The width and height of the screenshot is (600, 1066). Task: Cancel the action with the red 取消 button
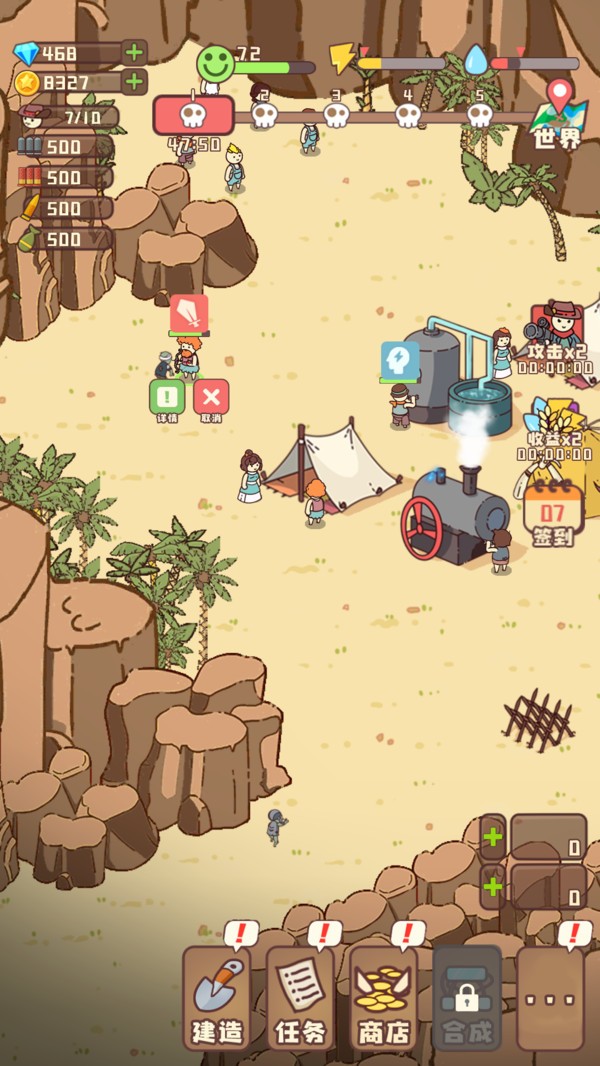tap(211, 401)
